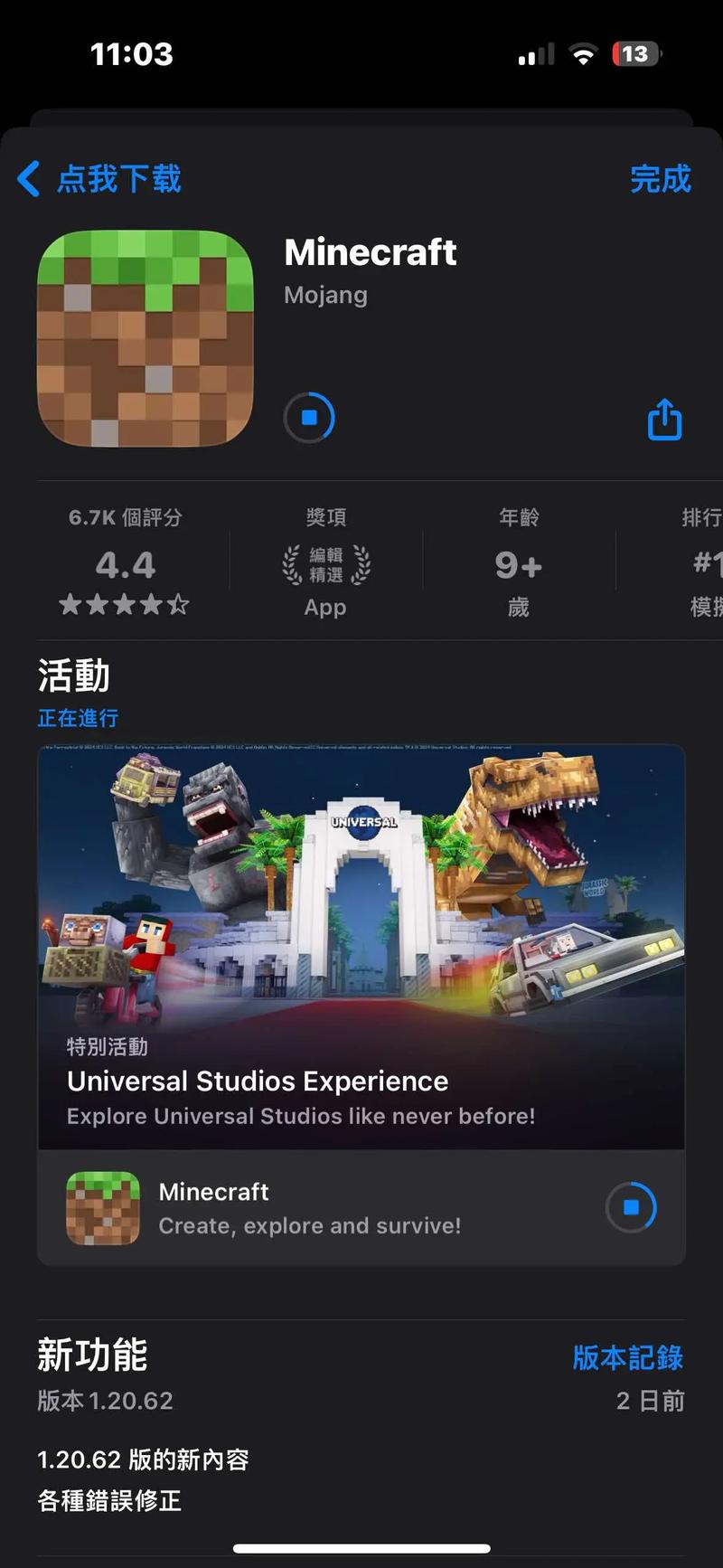This screenshot has width=723, height=1568.
Task: Expand the 版本記錄 version history
Action: click(x=625, y=1356)
